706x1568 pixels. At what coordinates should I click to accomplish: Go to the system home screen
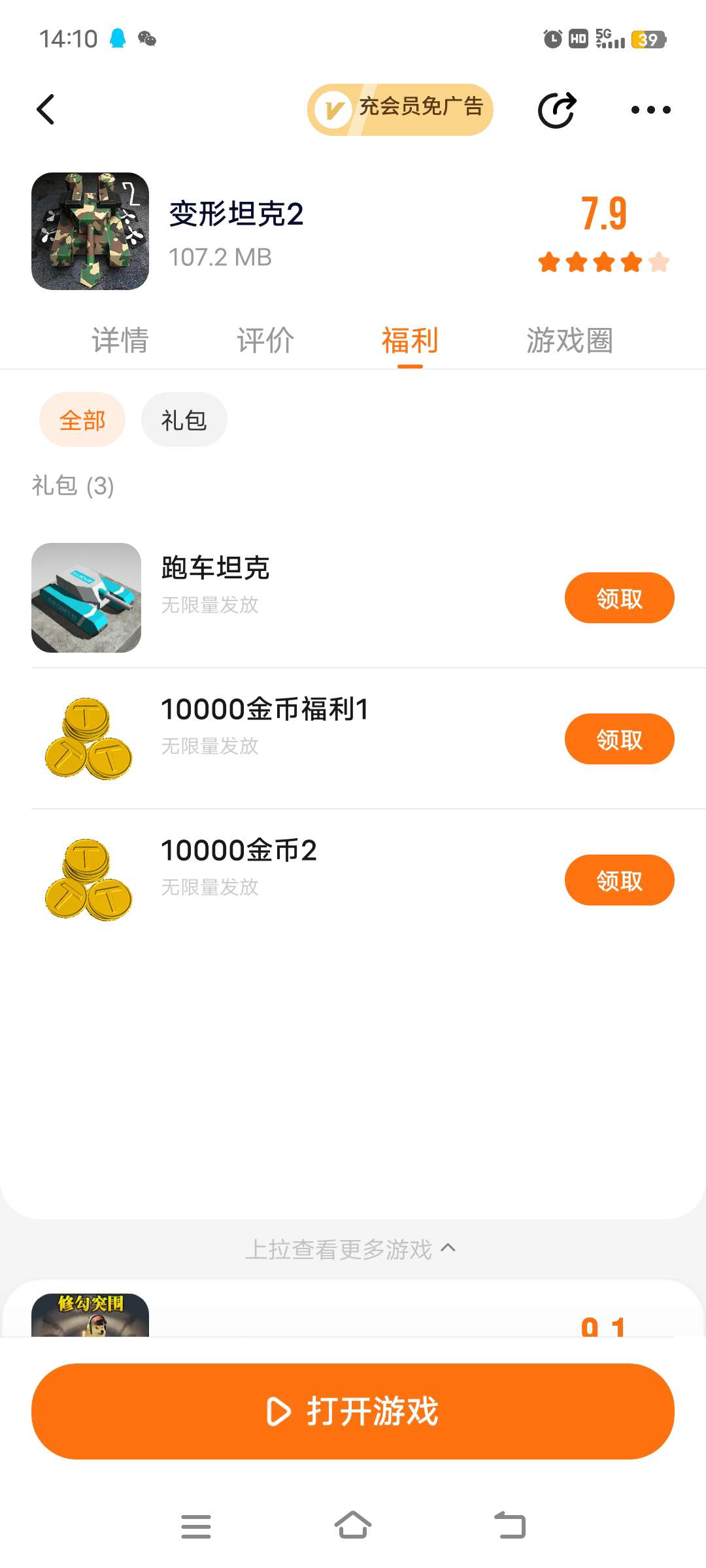[x=353, y=1526]
